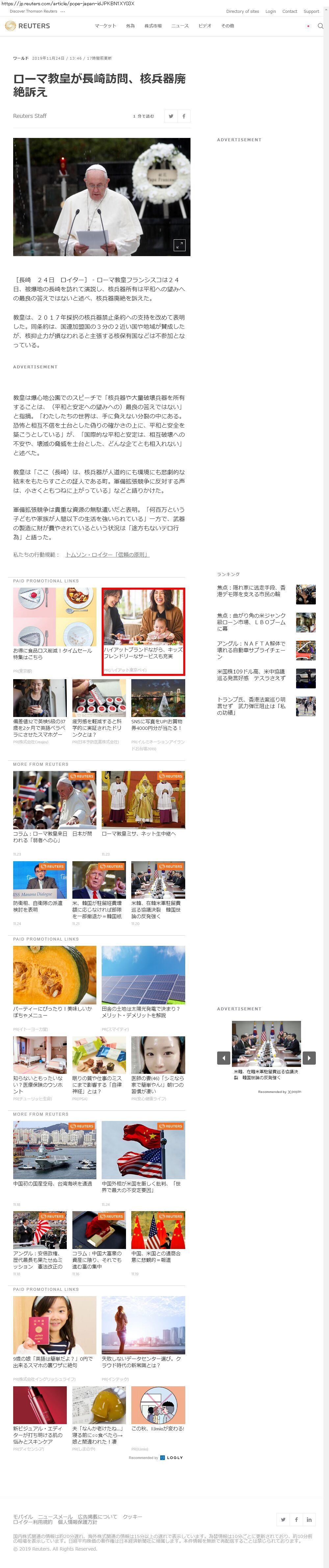Go to the ビデオ section
The image size is (329, 1568).
(205, 26)
